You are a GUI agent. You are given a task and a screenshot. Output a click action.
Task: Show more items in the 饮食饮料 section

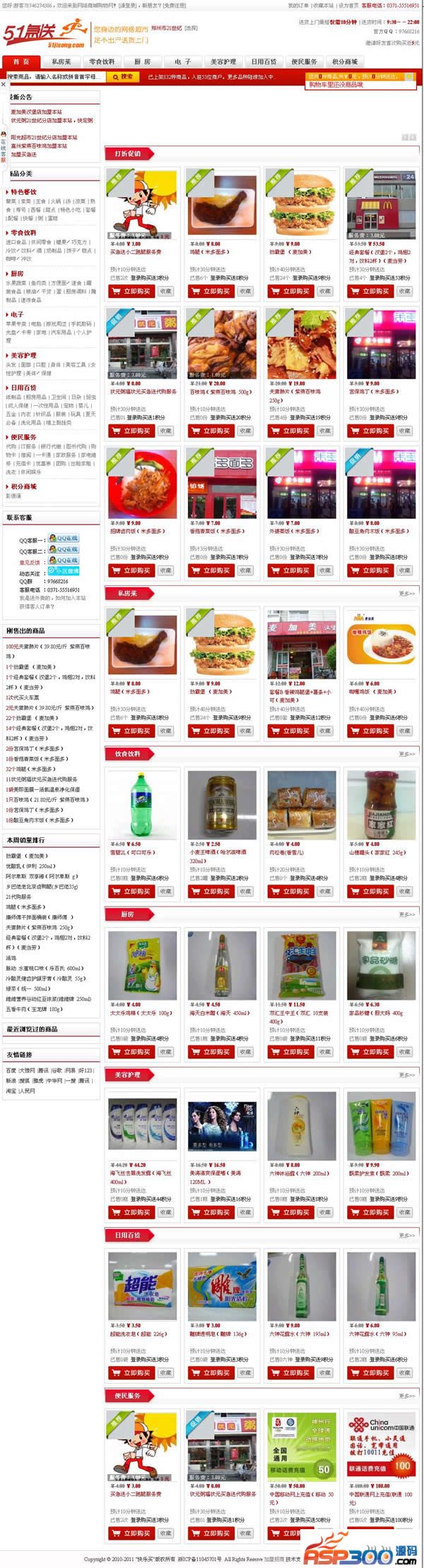tap(406, 754)
